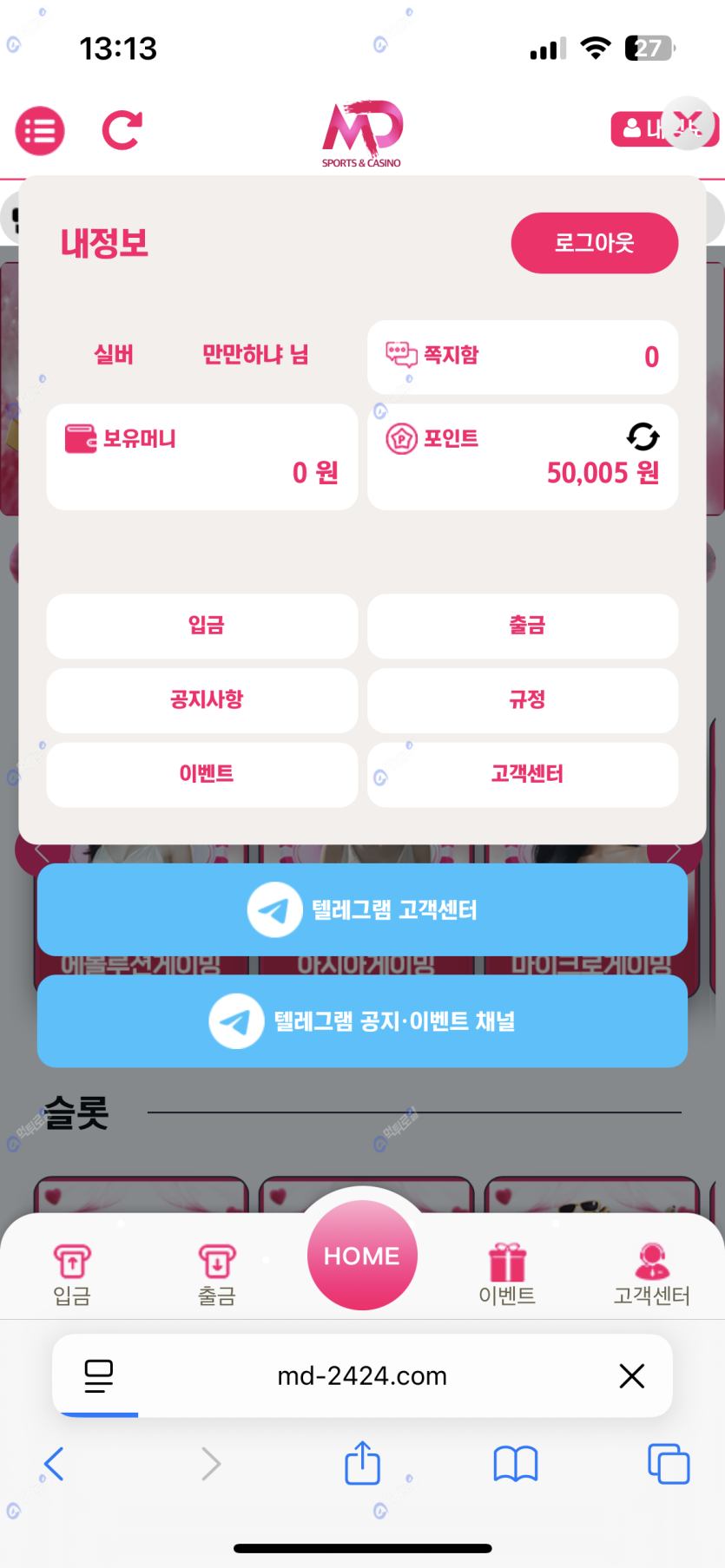The height and width of the screenshot is (1568, 725).
Task: Open the 텔레그램 공지·이벤트 채널
Action: 362,1021
